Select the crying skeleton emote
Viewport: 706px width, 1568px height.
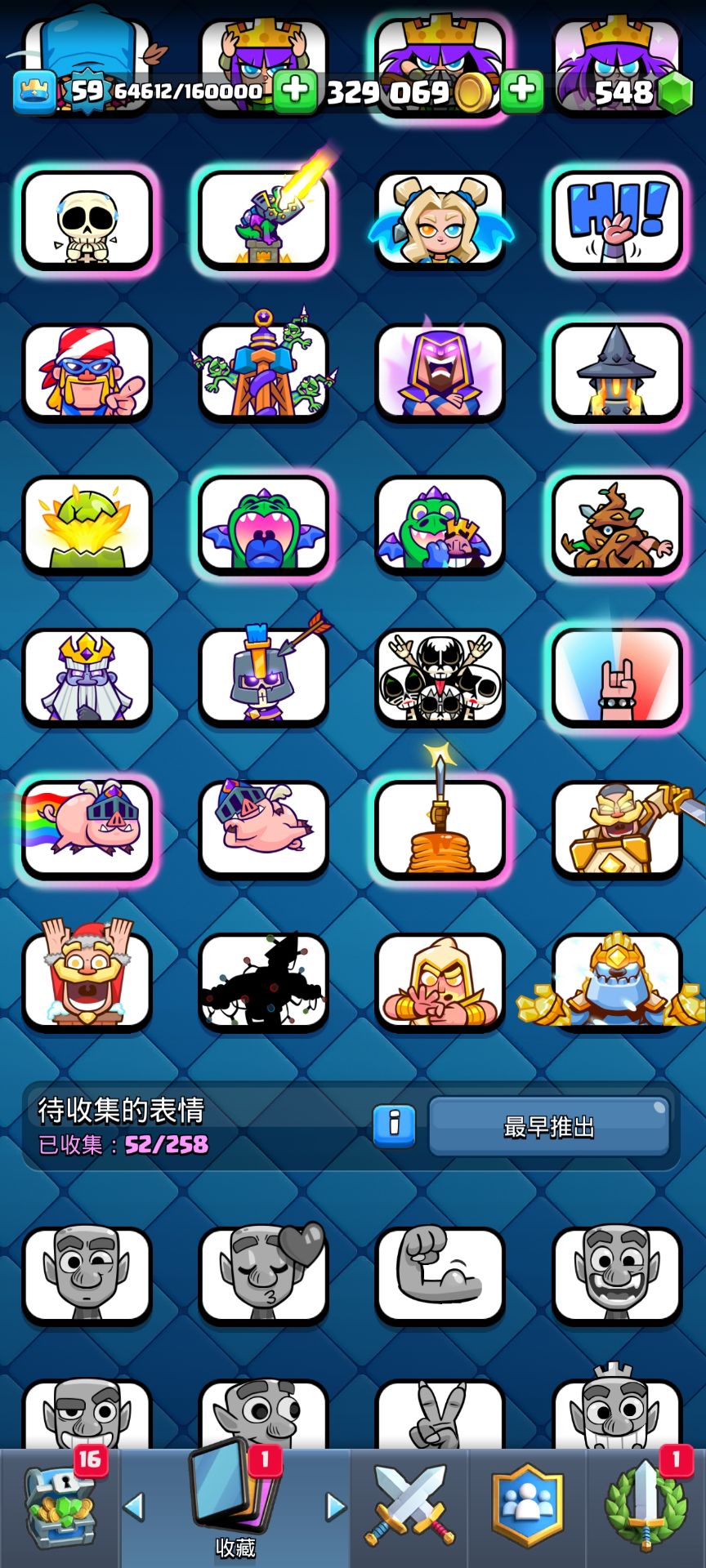87,220
